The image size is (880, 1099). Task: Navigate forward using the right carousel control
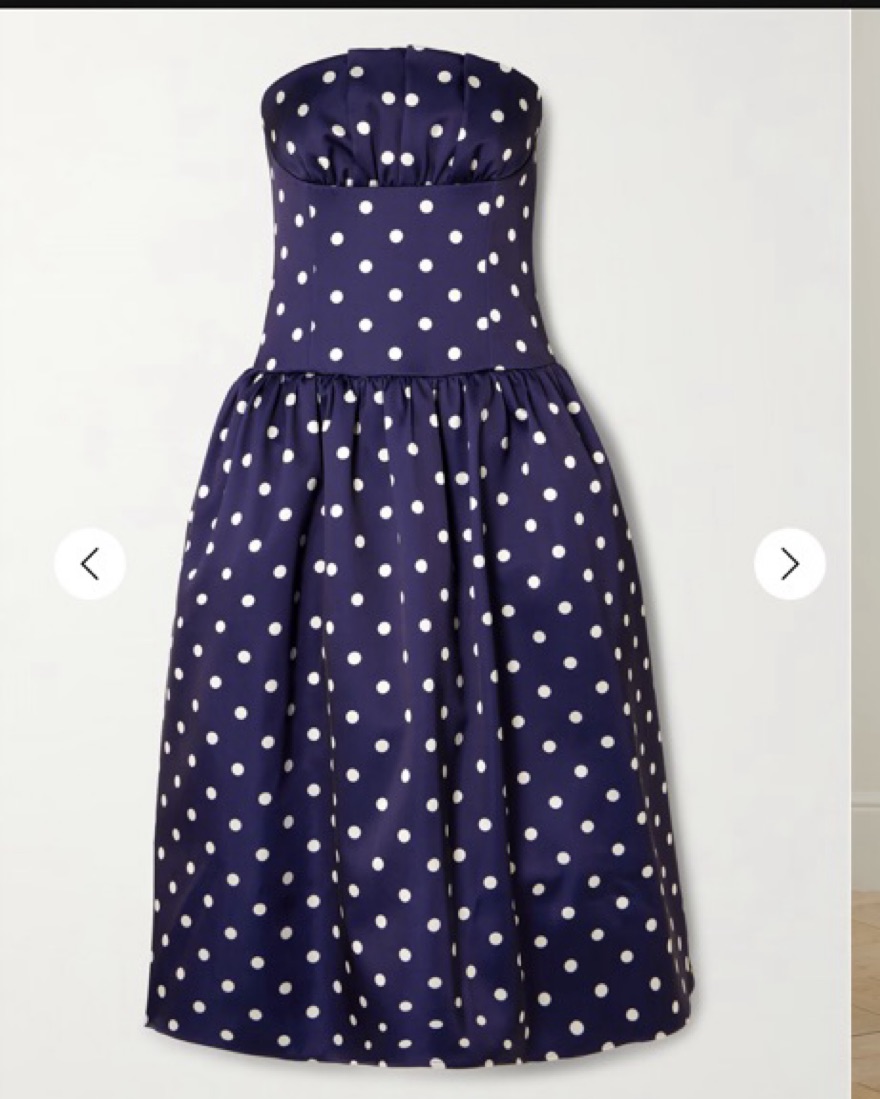coord(789,563)
